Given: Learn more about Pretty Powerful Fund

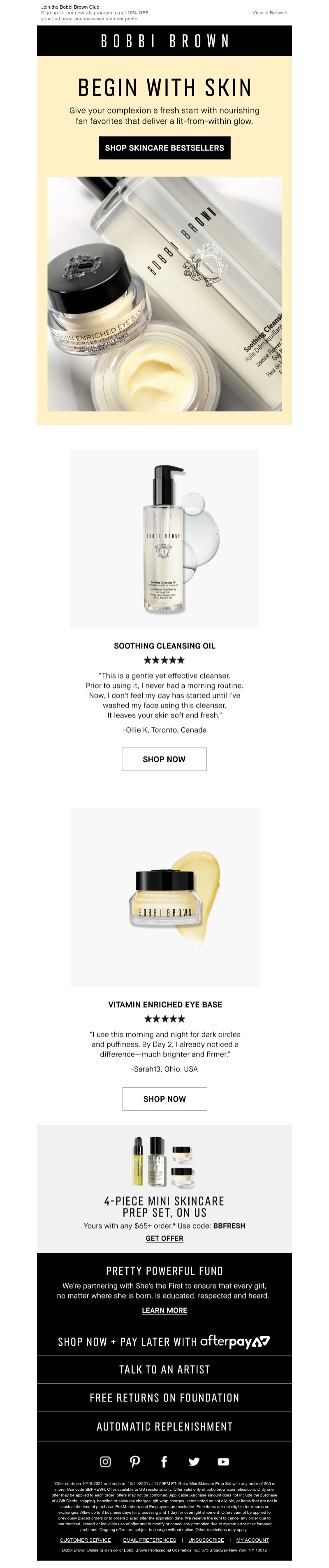Looking at the screenshot, I should pyautogui.click(x=164, y=1310).
